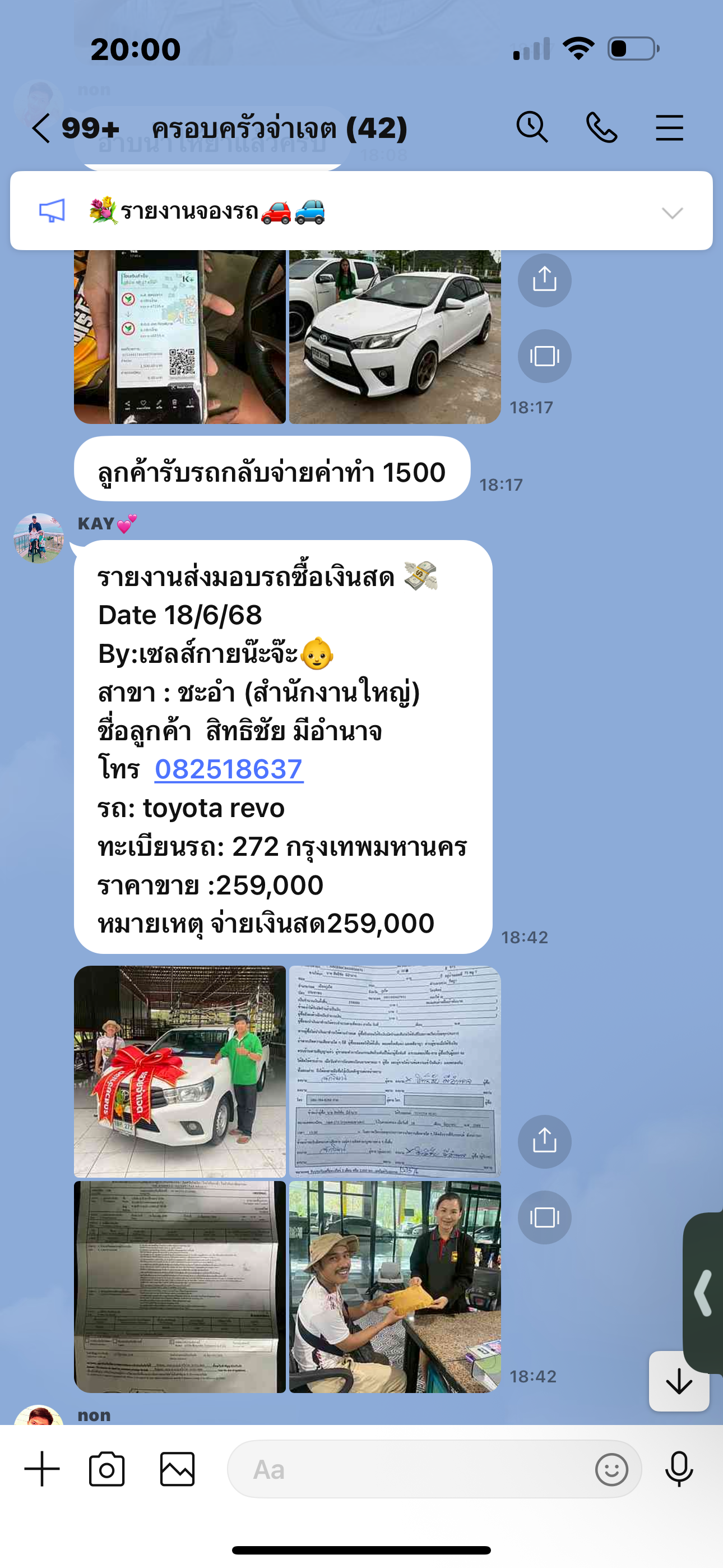This screenshot has height=1568, width=723.
Task: Pick an image from the gallery
Action: point(177,1469)
